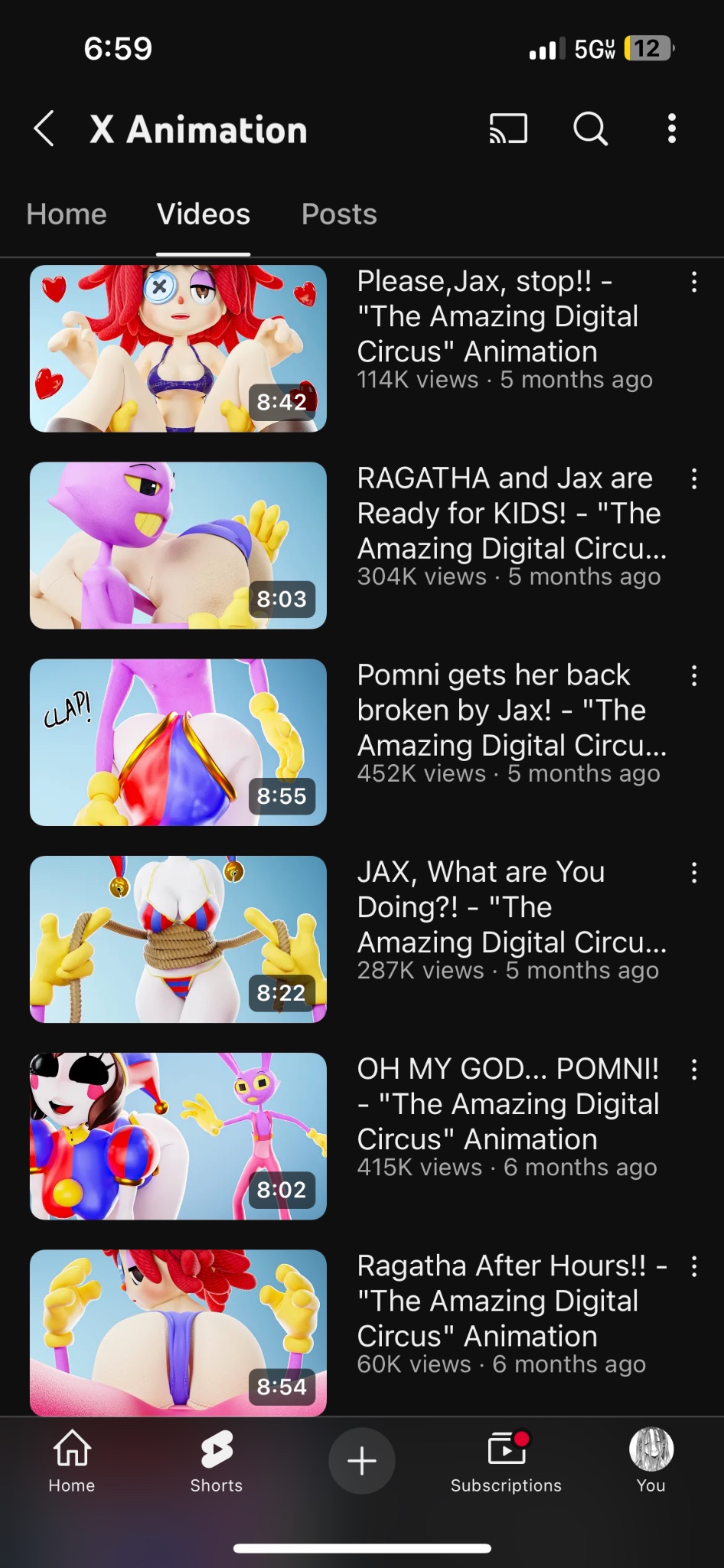Viewport: 724px width, 1568px height.
Task: Go to the YouTube Home tab
Action: tap(72, 1462)
